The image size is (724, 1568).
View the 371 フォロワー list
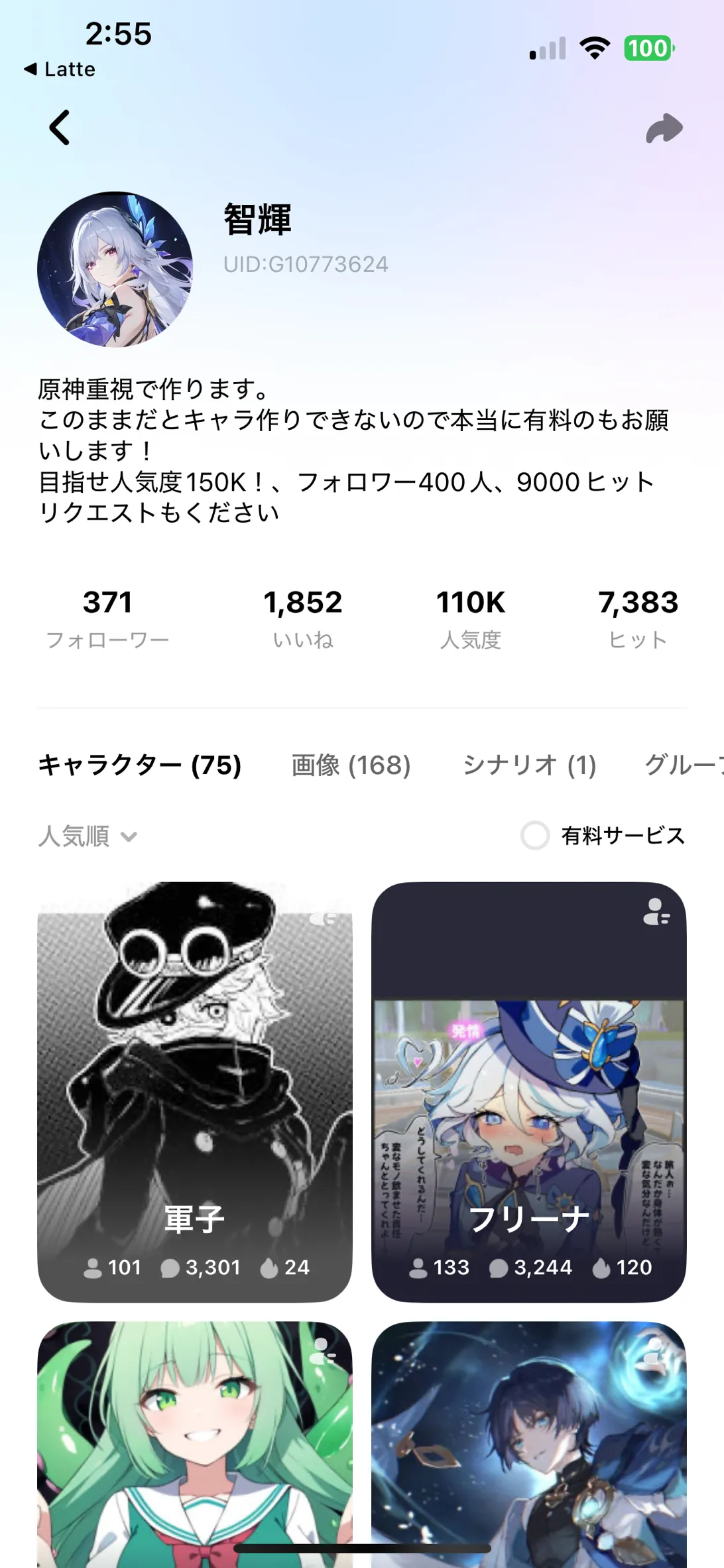[x=107, y=618]
